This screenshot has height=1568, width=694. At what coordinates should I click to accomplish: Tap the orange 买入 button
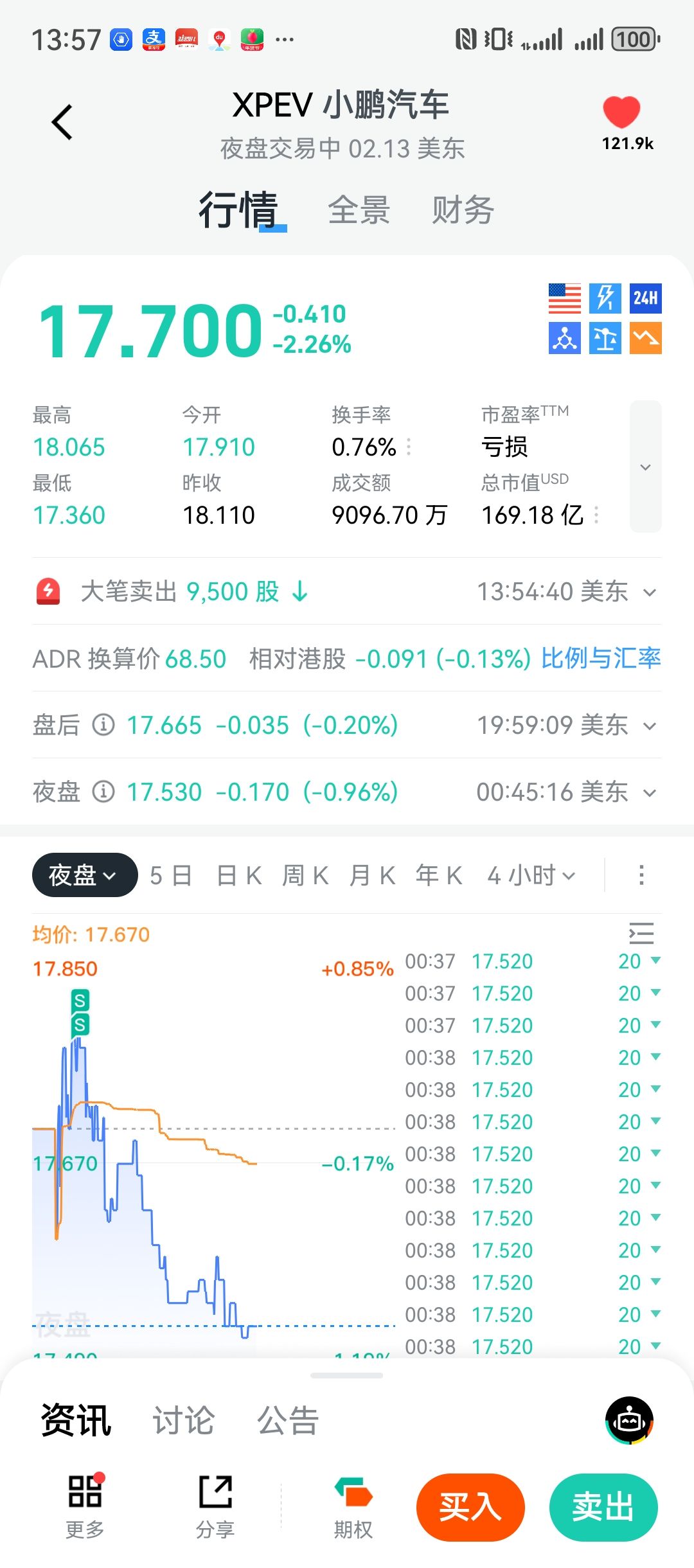(x=470, y=1508)
